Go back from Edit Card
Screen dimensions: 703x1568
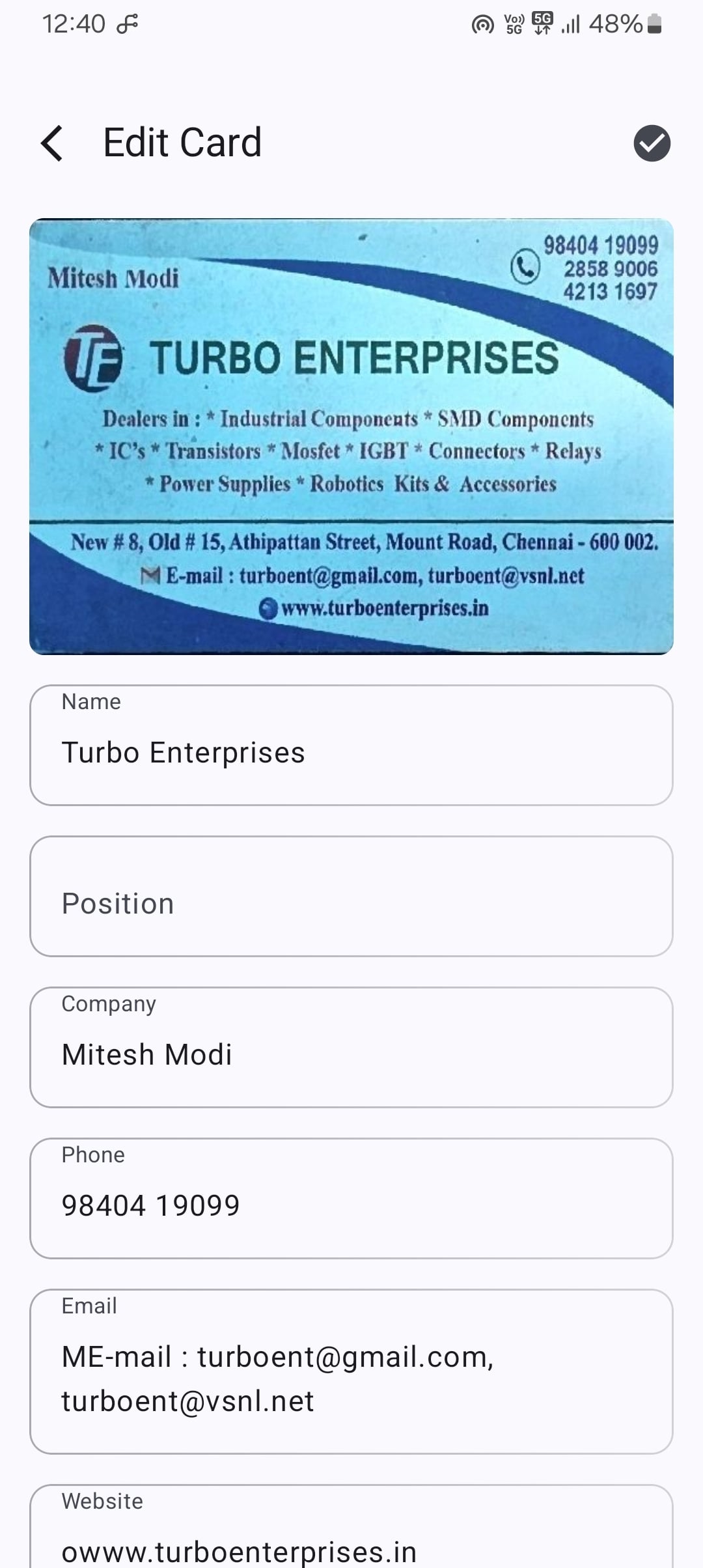(52, 143)
